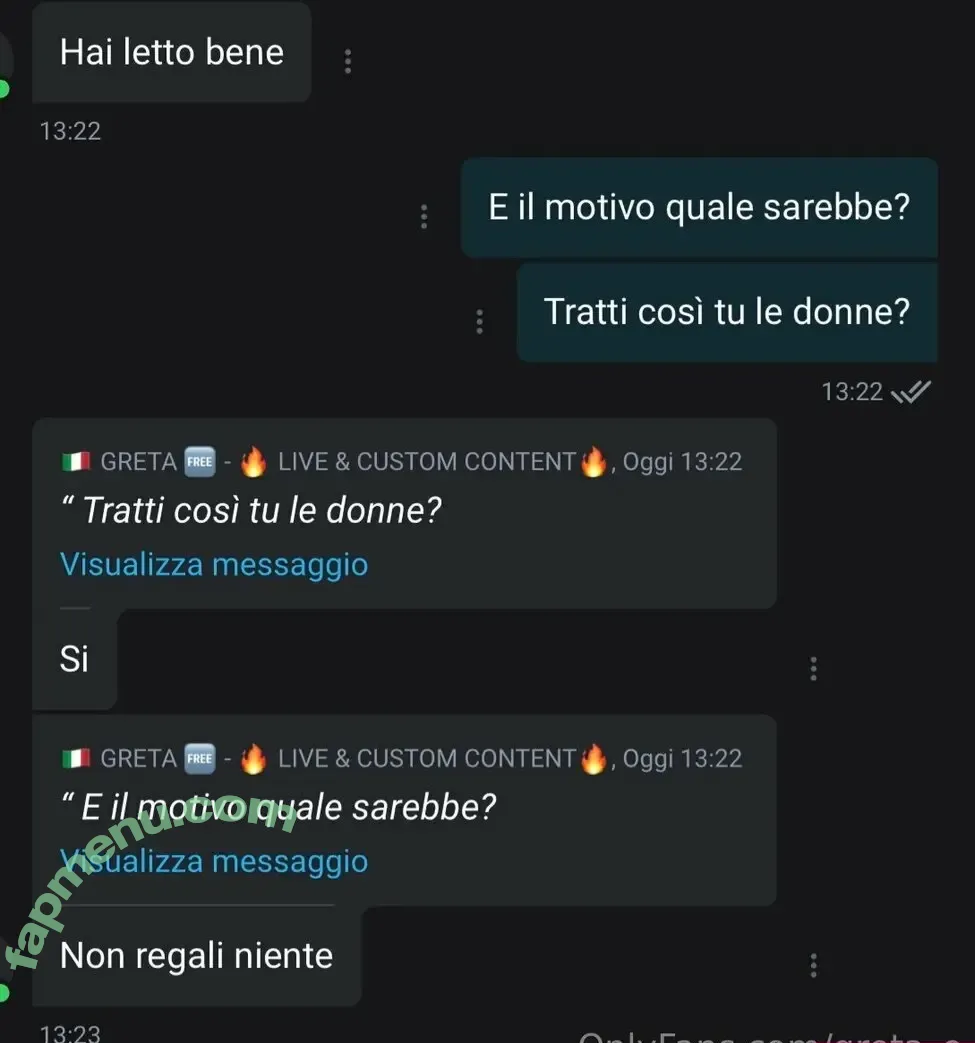
Task: Open options for the "Non regali niente" message
Action: 813,965
